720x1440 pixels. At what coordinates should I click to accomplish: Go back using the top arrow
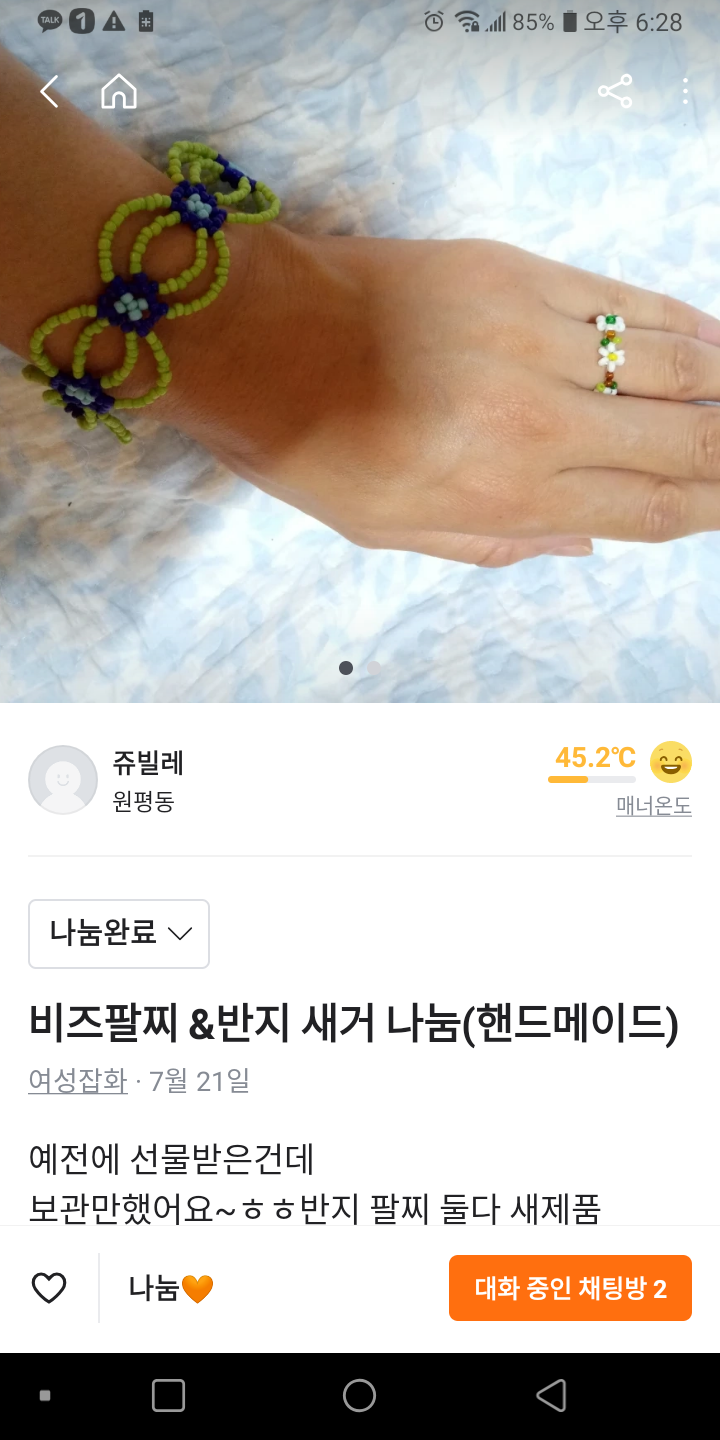pyautogui.click(x=48, y=92)
